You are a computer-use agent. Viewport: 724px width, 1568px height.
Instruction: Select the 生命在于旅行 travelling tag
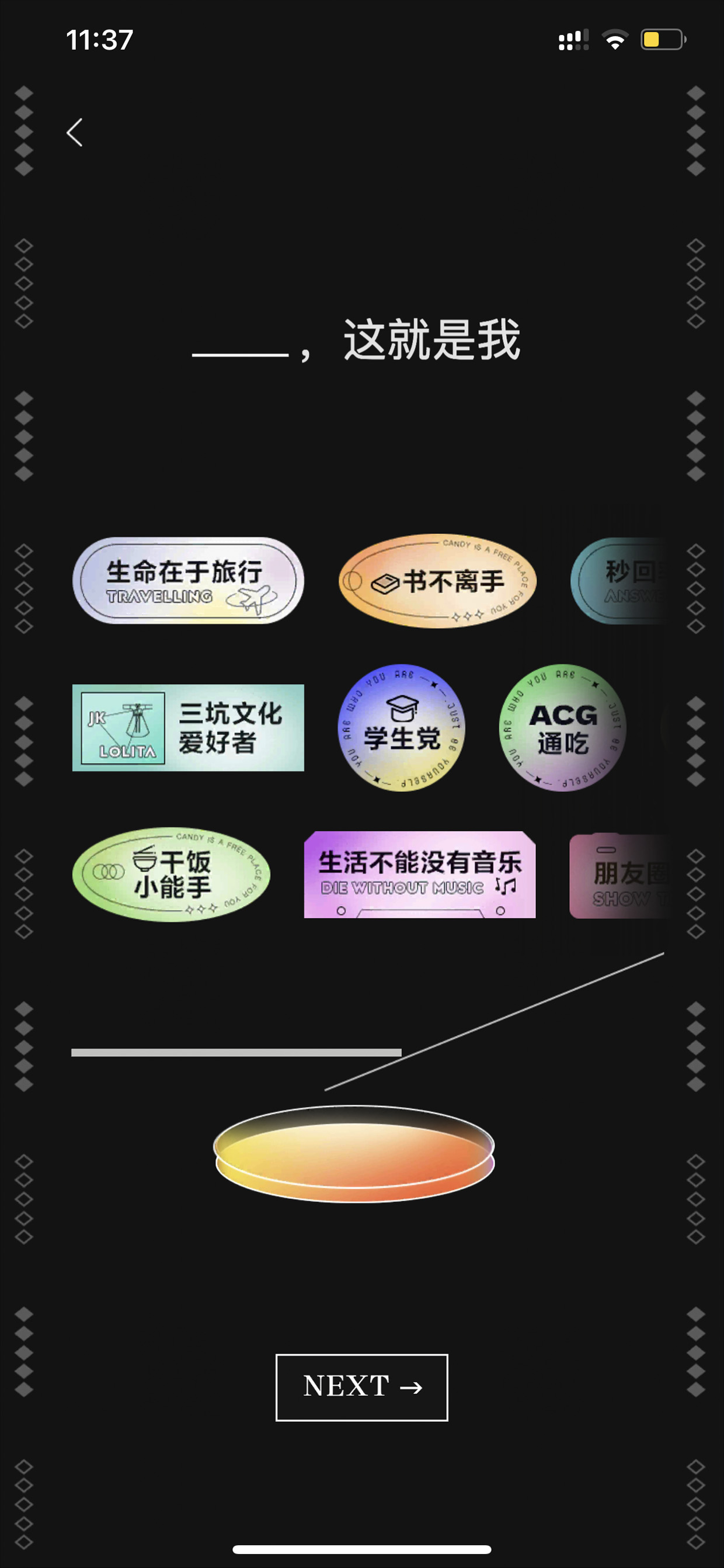pos(188,580)
